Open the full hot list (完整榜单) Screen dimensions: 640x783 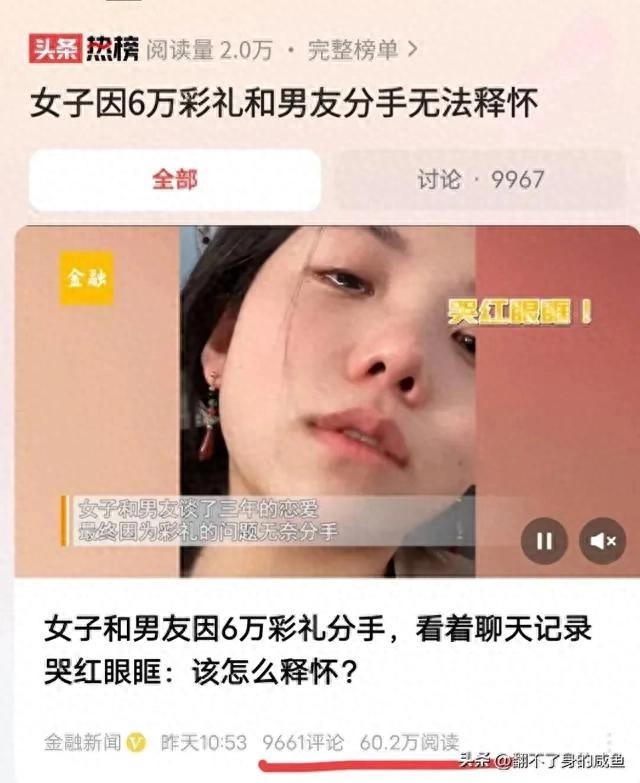(362, 48)
